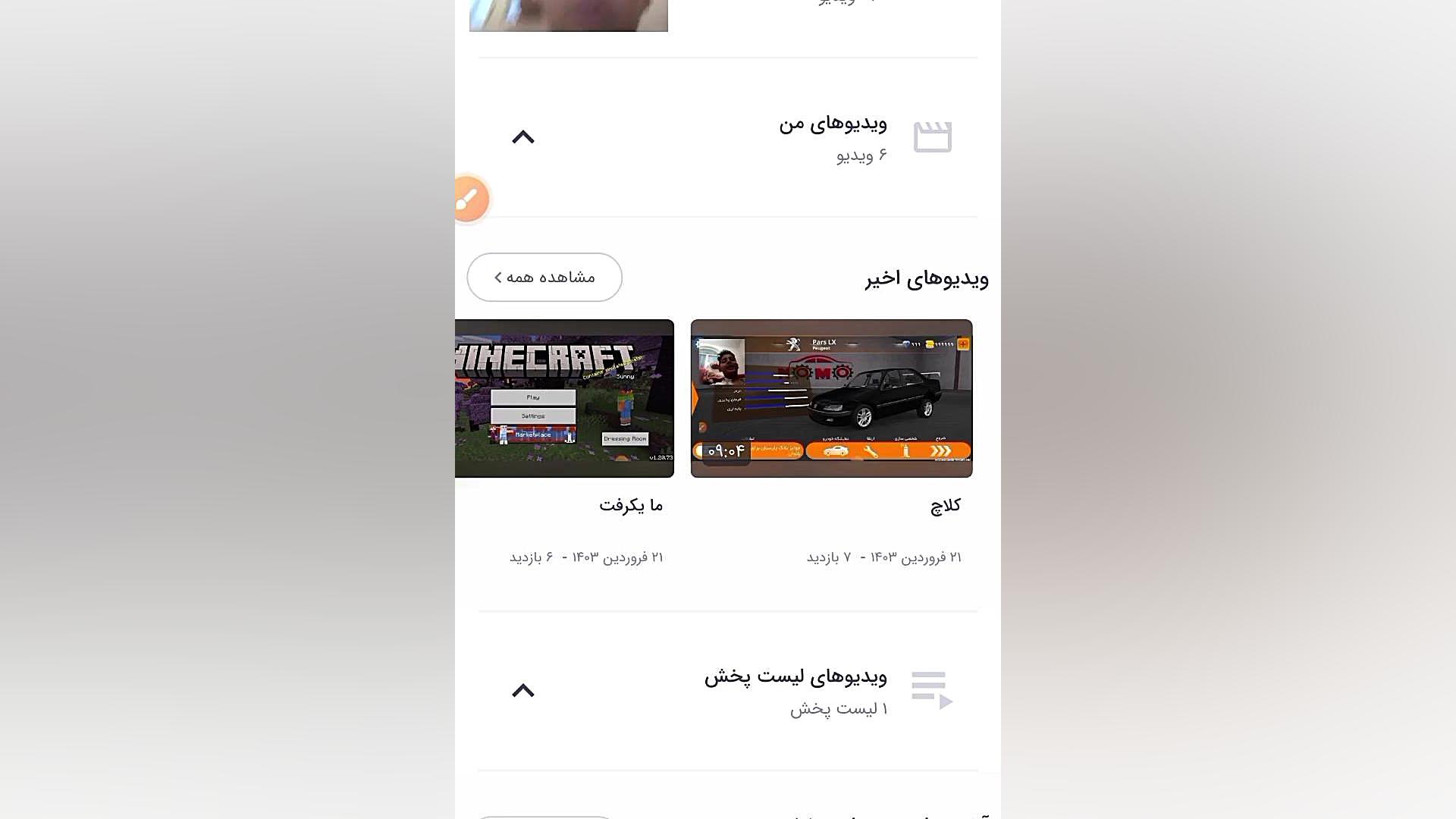Open the ما یکرفت Minecraft video
This screenshot has height=819, width=1456.
pos(565,399)
